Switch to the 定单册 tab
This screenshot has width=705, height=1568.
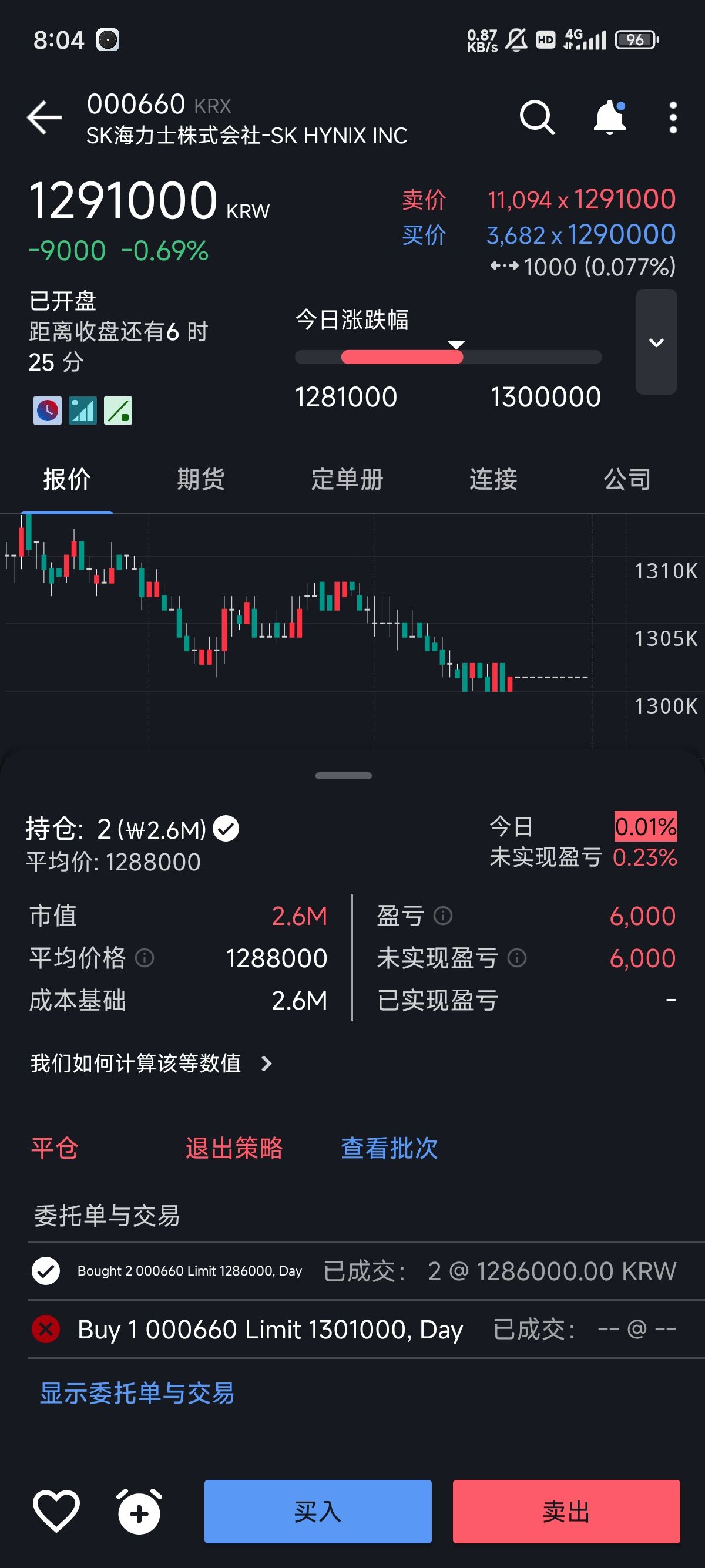[x=347, y=480]
